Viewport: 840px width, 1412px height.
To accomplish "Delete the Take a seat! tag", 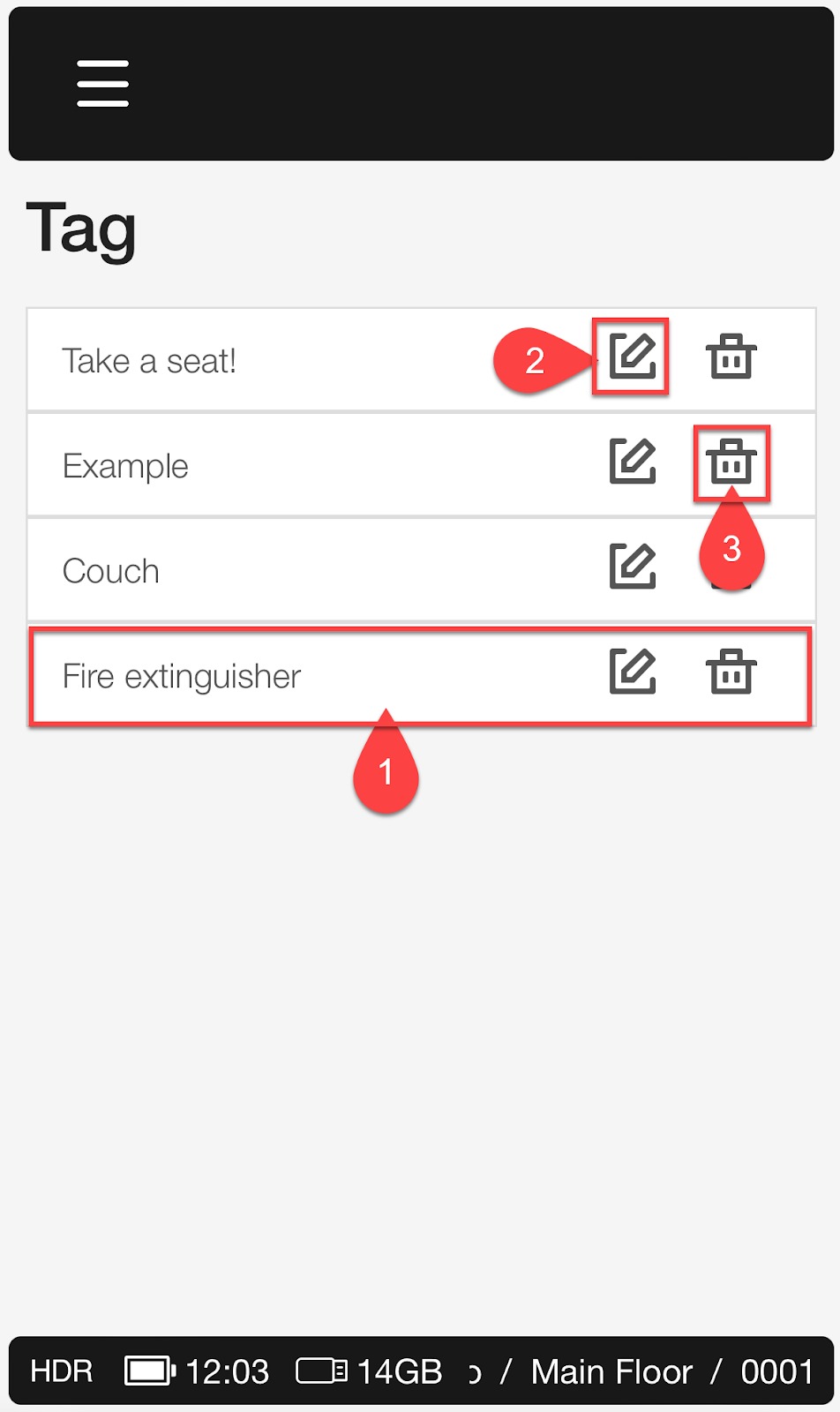I will pyautogui.click(x=731, y=357).
